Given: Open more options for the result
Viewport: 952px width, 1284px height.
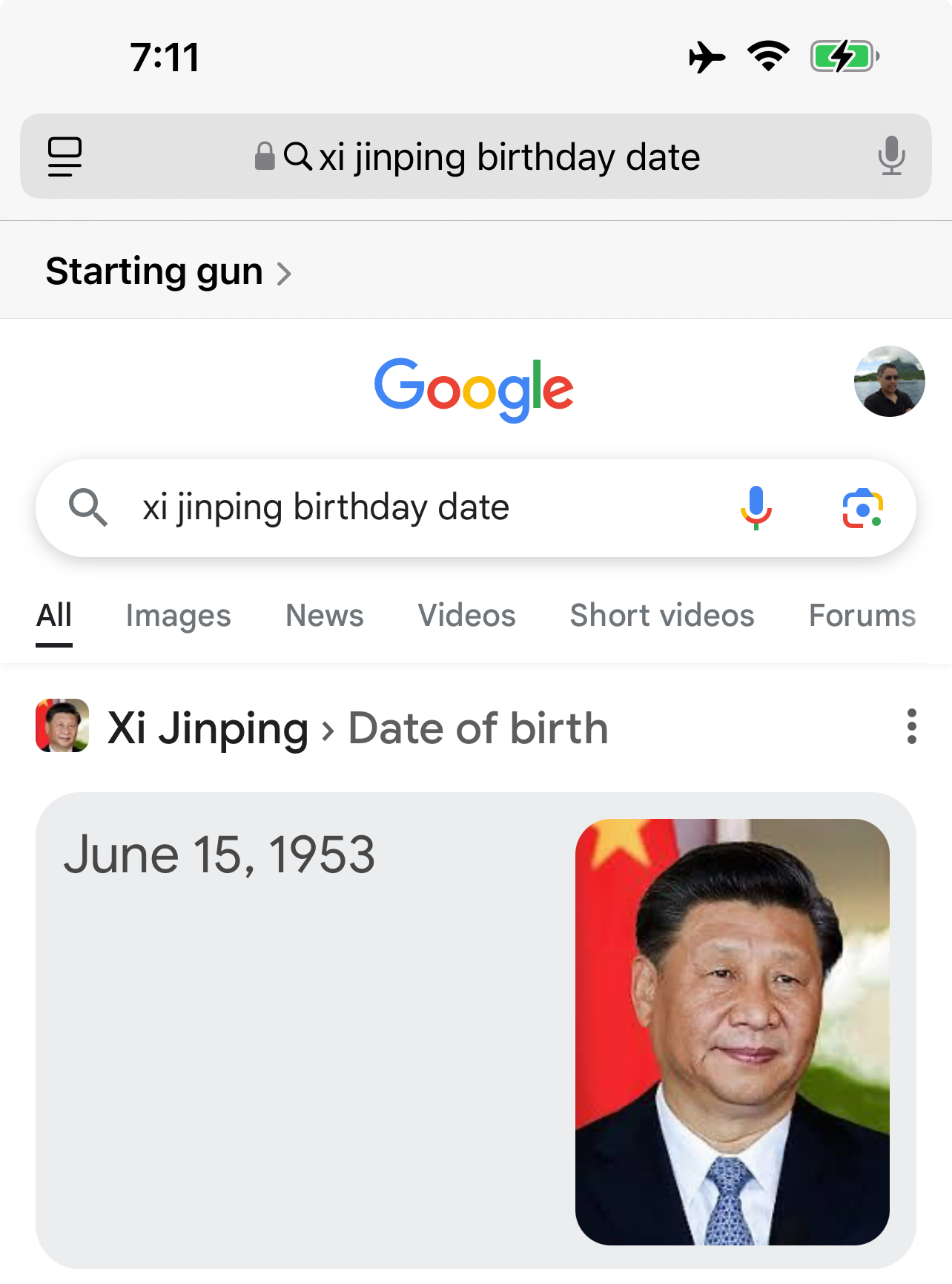Looking at the screenshot, I should [911, 726].
